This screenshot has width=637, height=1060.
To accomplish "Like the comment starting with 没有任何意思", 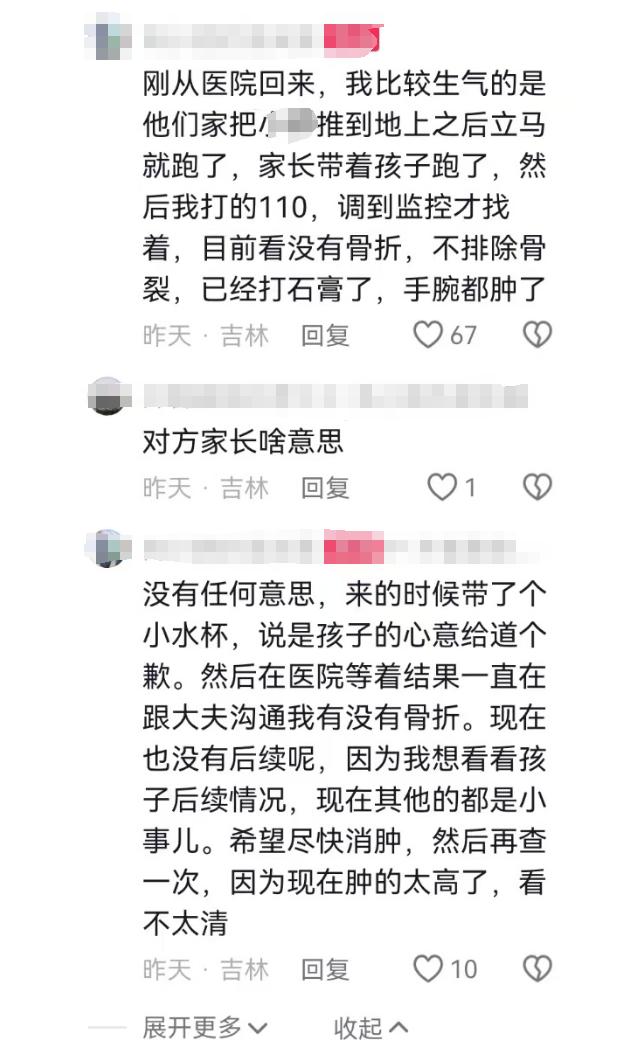I will point(429,968).
